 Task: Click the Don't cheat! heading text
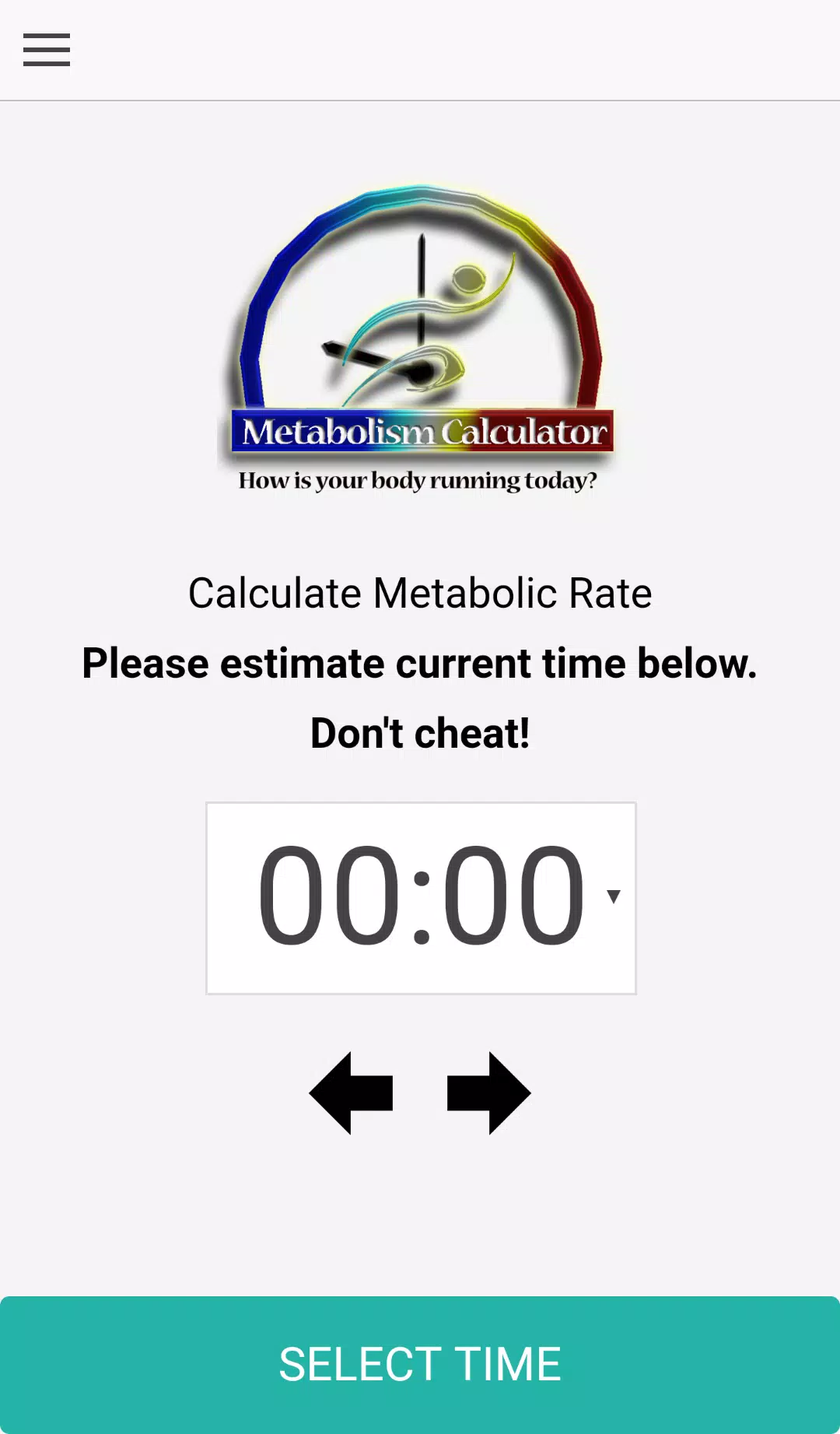click(x=420, y=732)
